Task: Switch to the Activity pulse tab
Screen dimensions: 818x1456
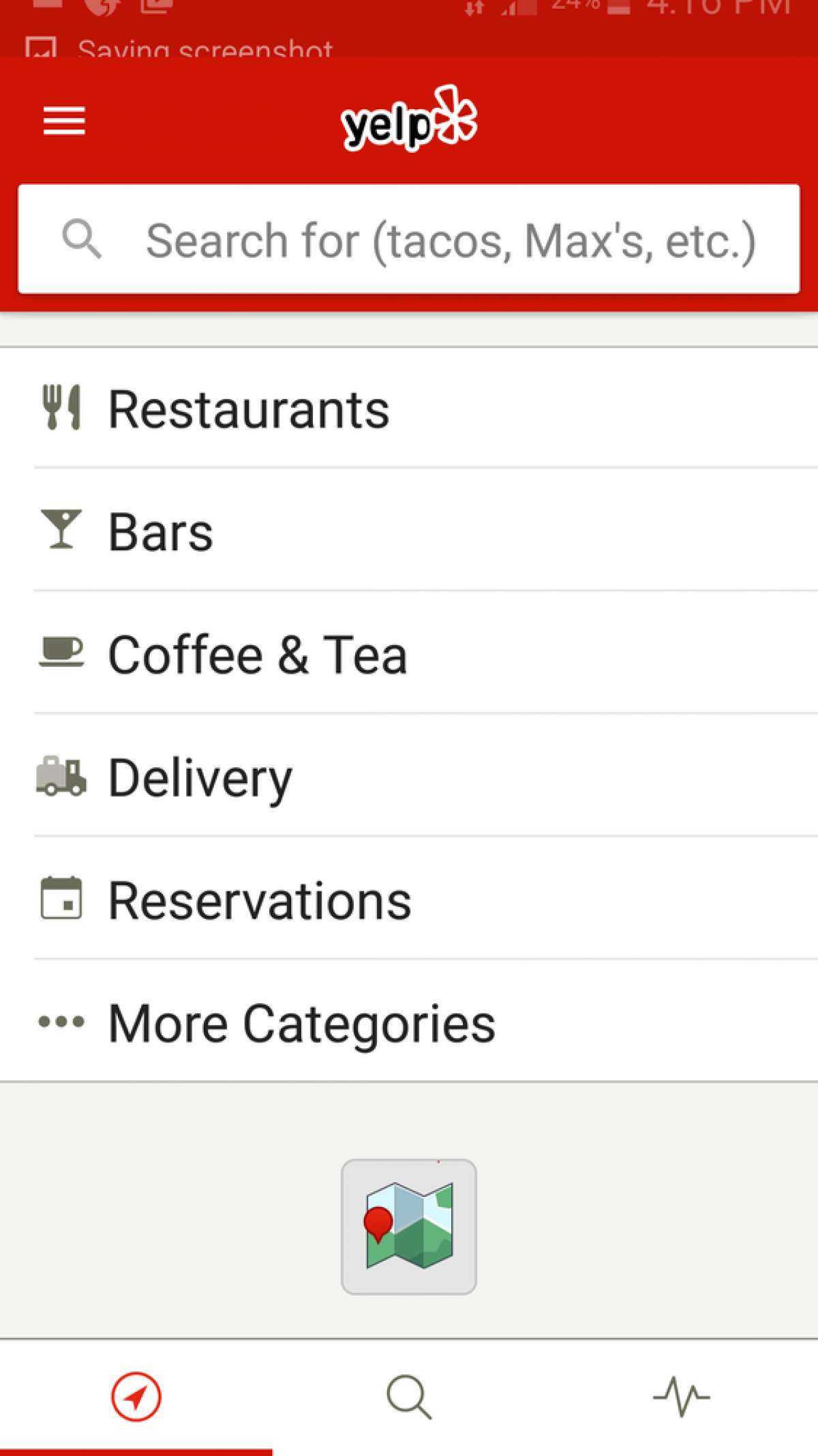Action: click(682, 1397)
